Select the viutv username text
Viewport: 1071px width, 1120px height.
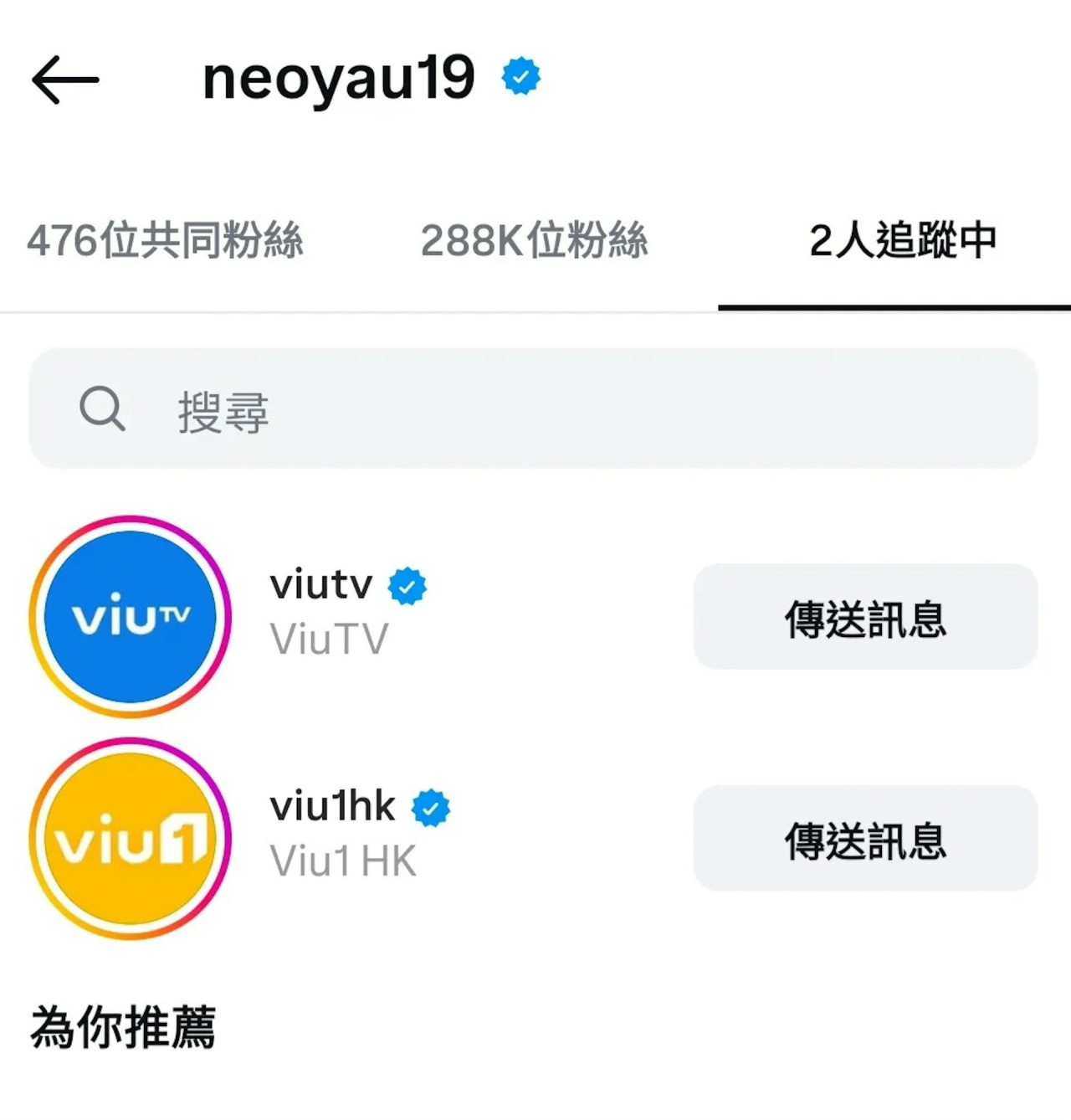tap(318, 586)
